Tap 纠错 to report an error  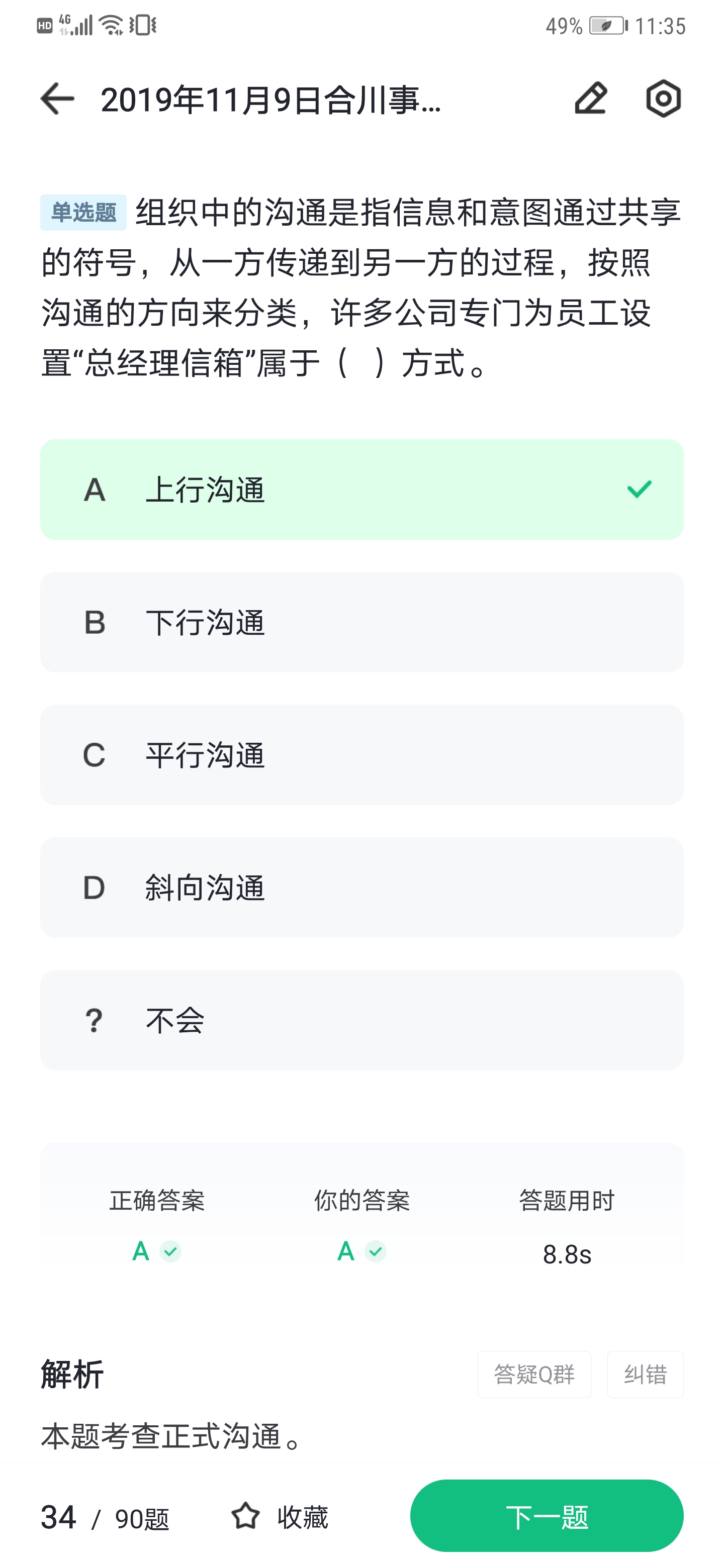tap(646, 1375)
